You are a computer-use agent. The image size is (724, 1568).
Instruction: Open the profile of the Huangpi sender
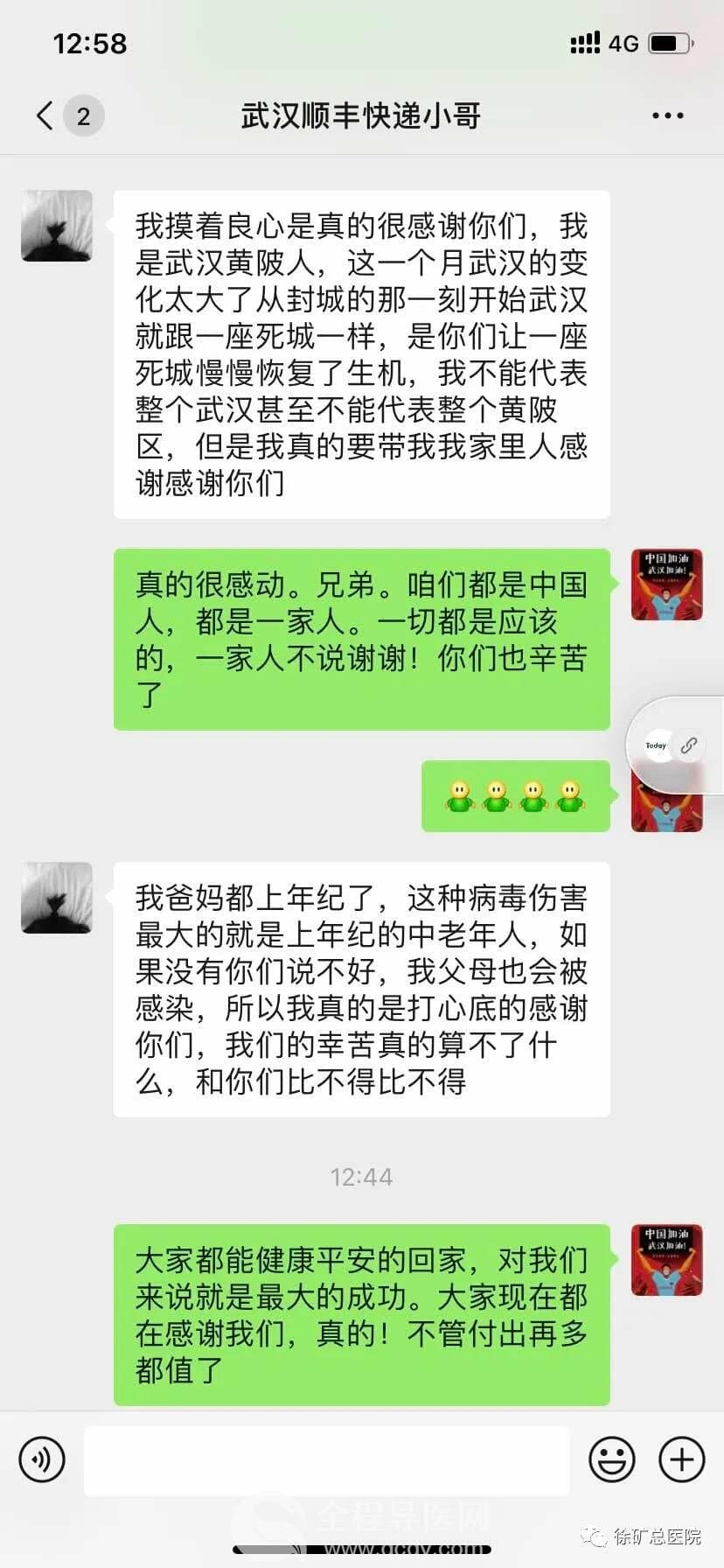57,226
